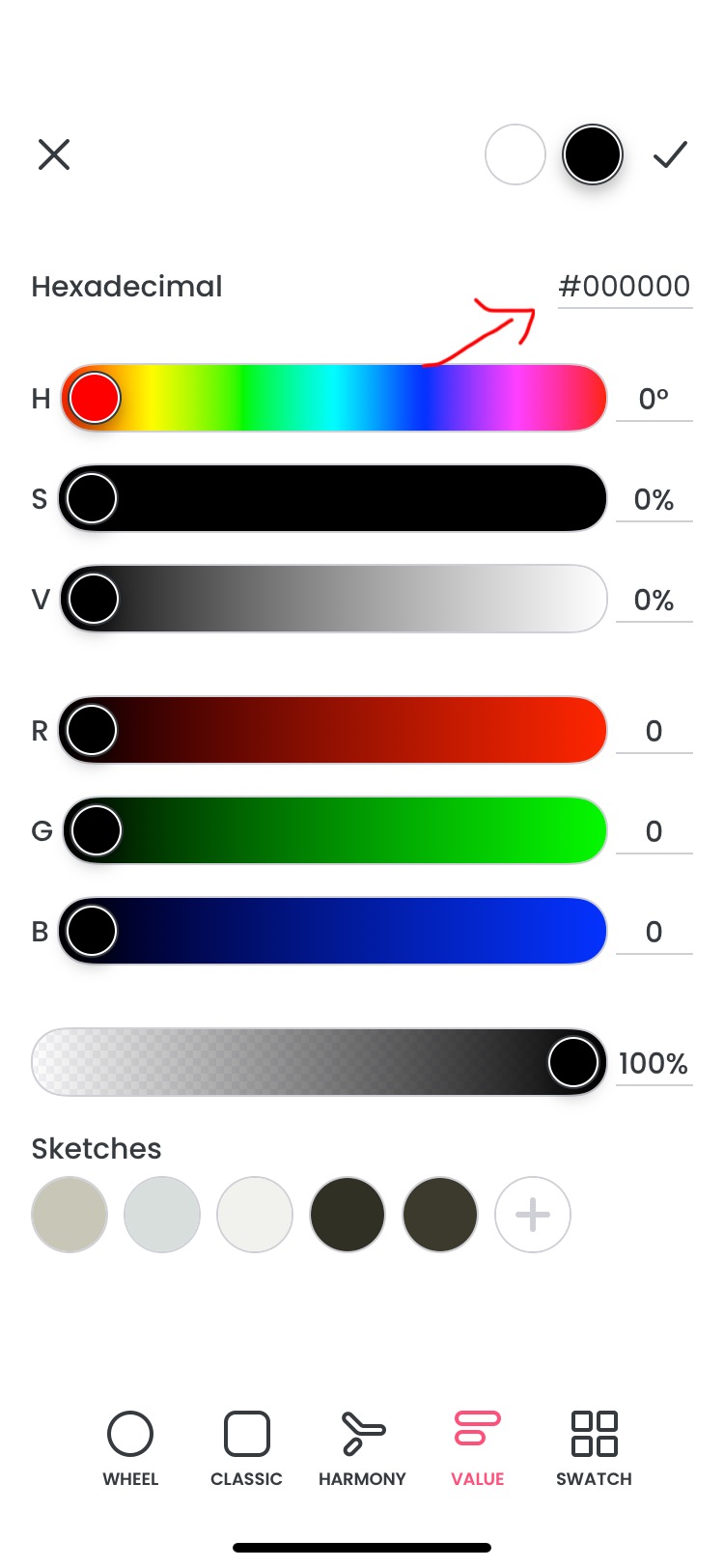Switch to the Harmony tab

pos(362,1447)
